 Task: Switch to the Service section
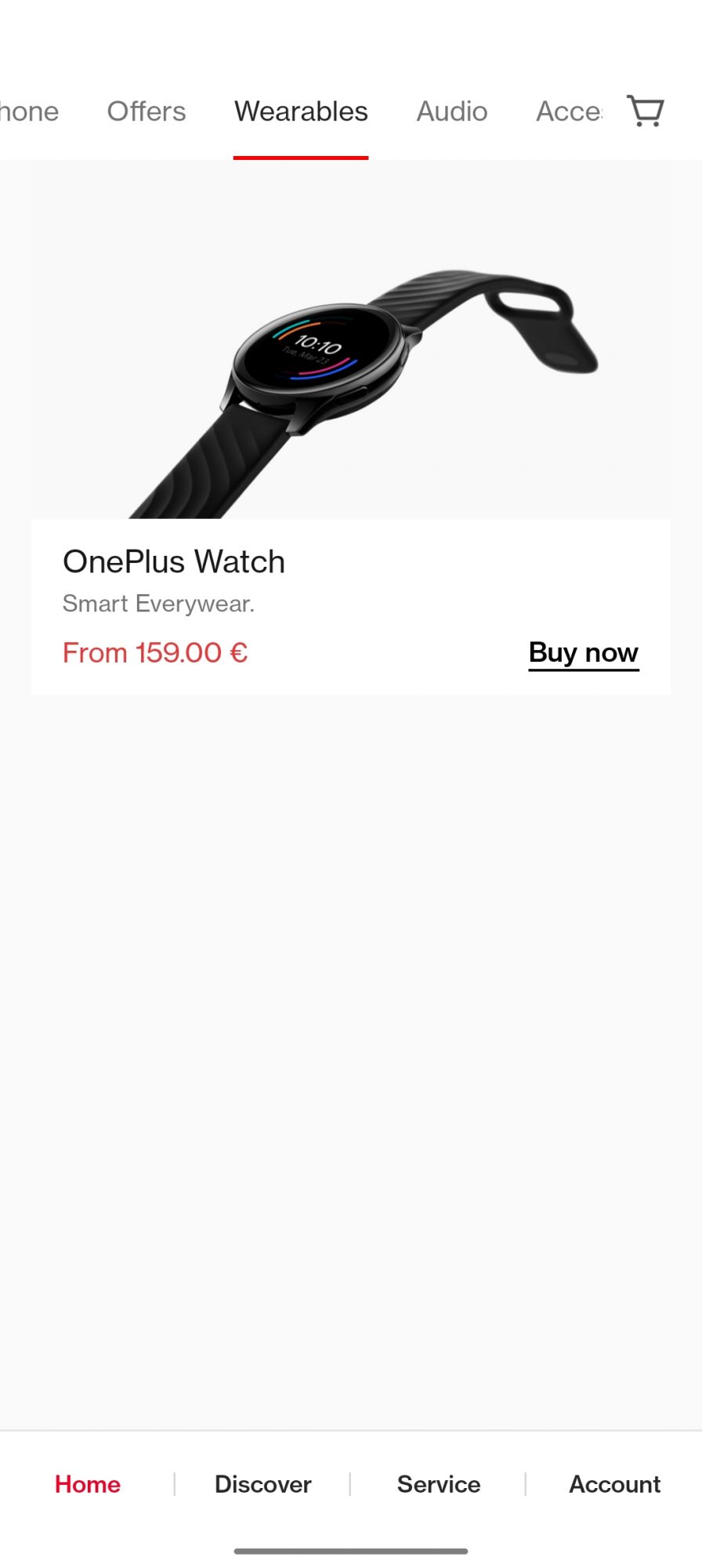click(x=439, y=1484)
